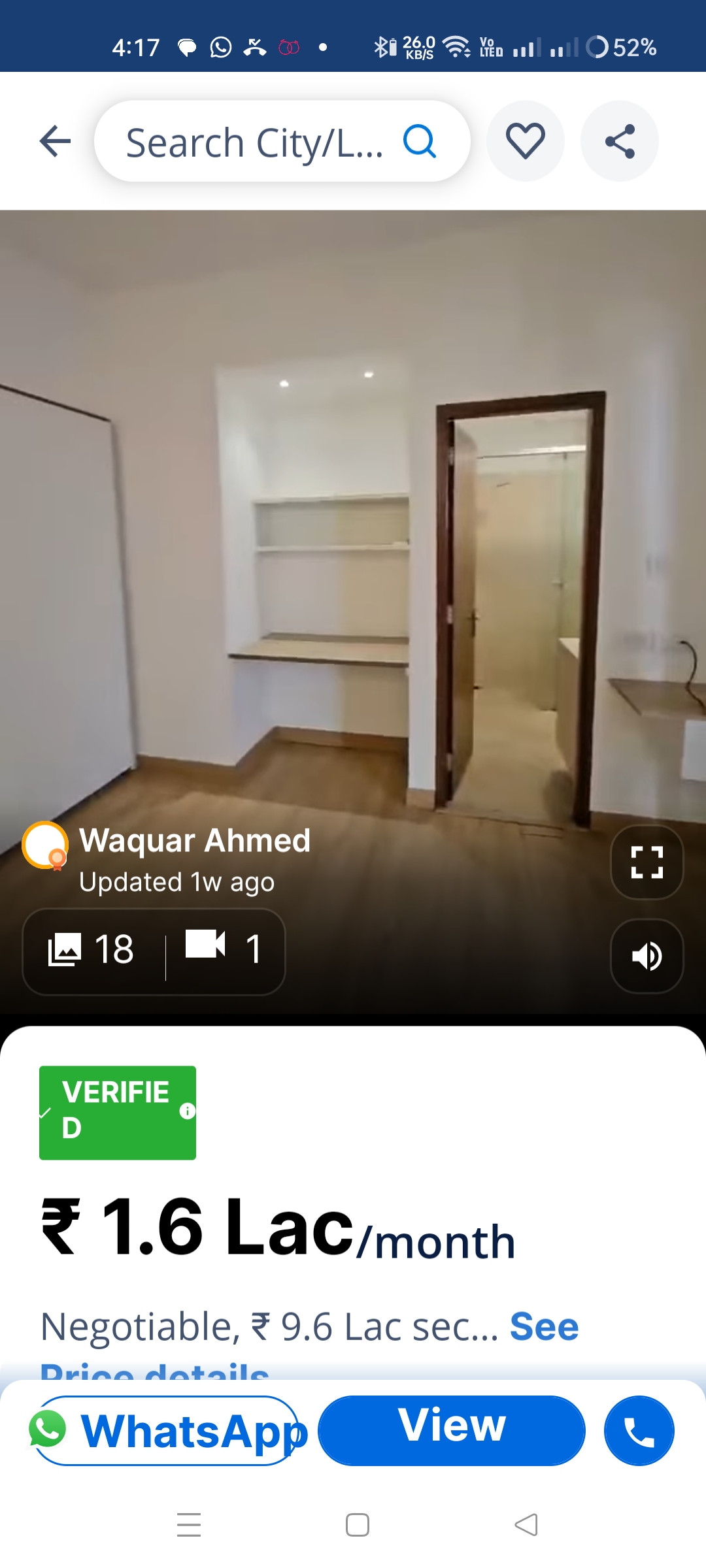Expand the video to fullscreen
Viewport: 706px width, 1568px height.
coord(647,862)
